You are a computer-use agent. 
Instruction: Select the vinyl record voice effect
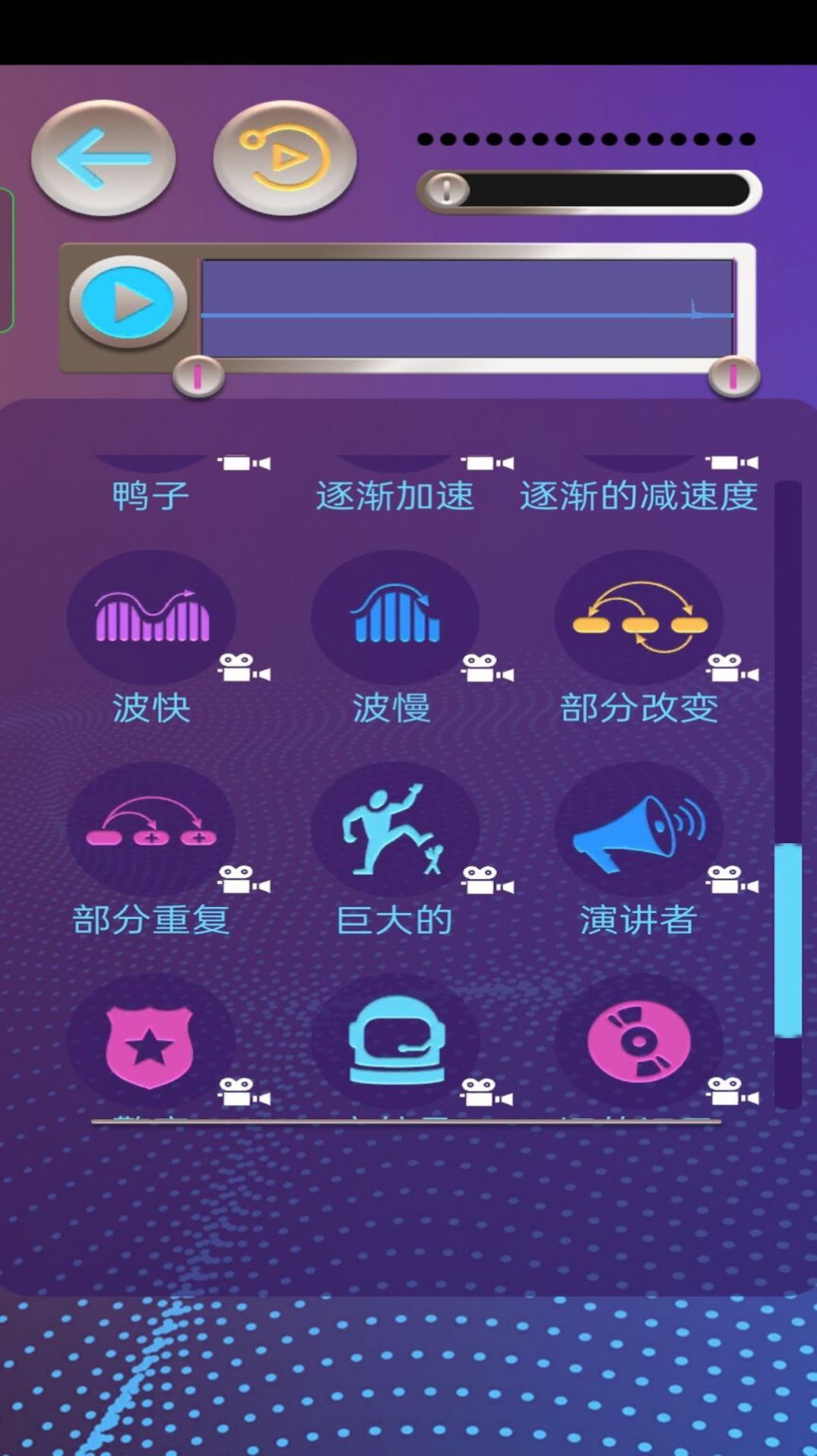tap(638, 1042)
